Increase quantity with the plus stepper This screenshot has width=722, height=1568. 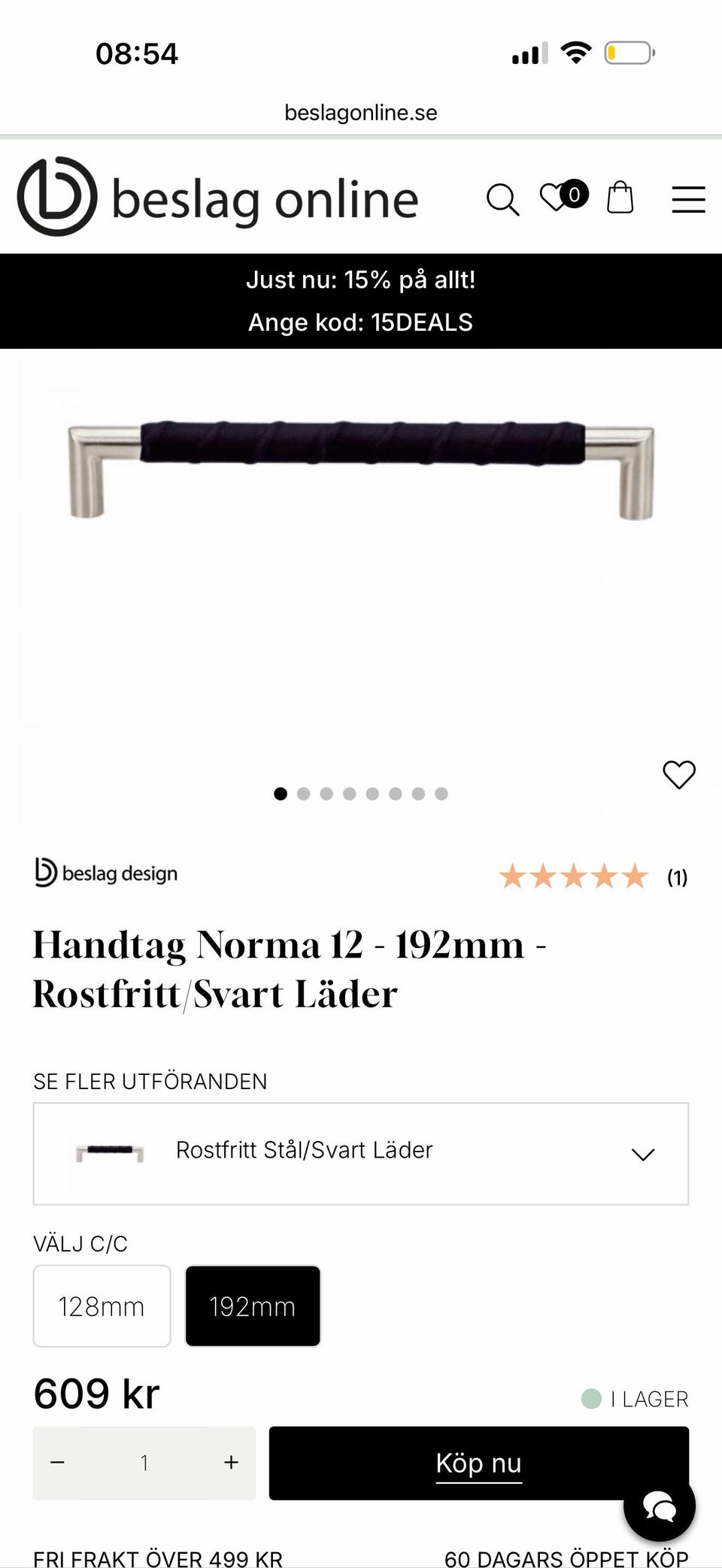point(230,1463)
